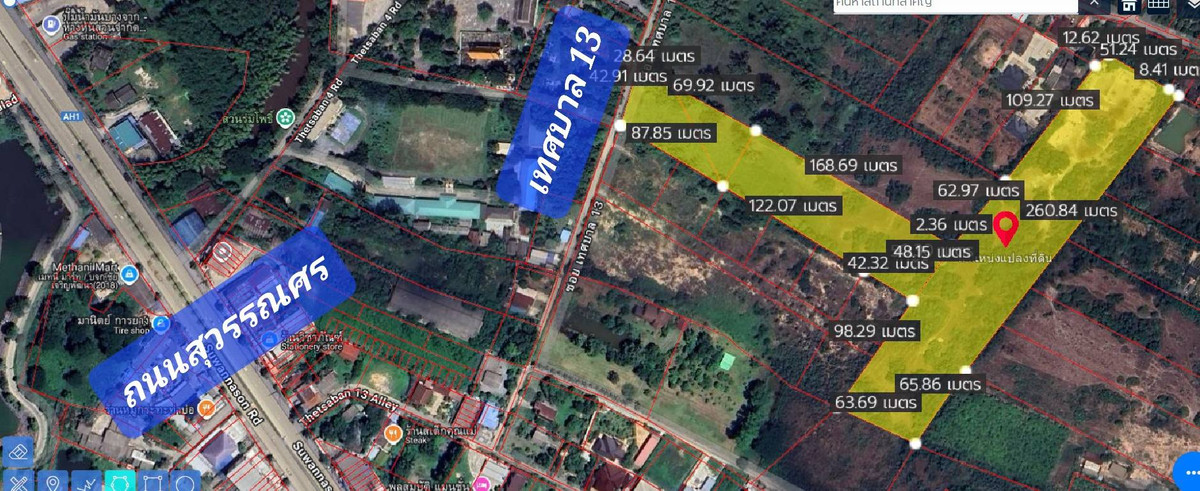Tap the red land parcel pin
This screenshot has height=491, width=1200.
1007,229
